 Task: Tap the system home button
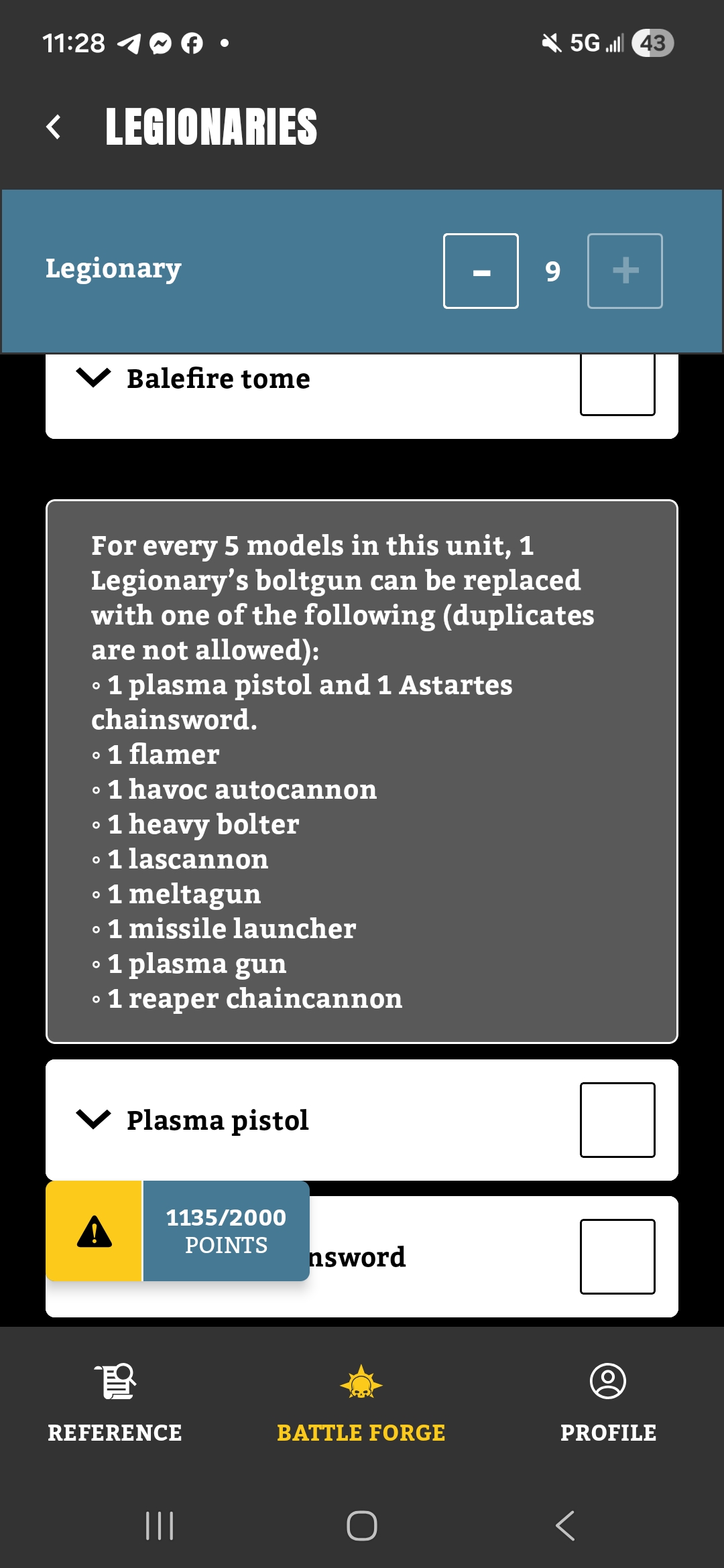[362, 1526]
